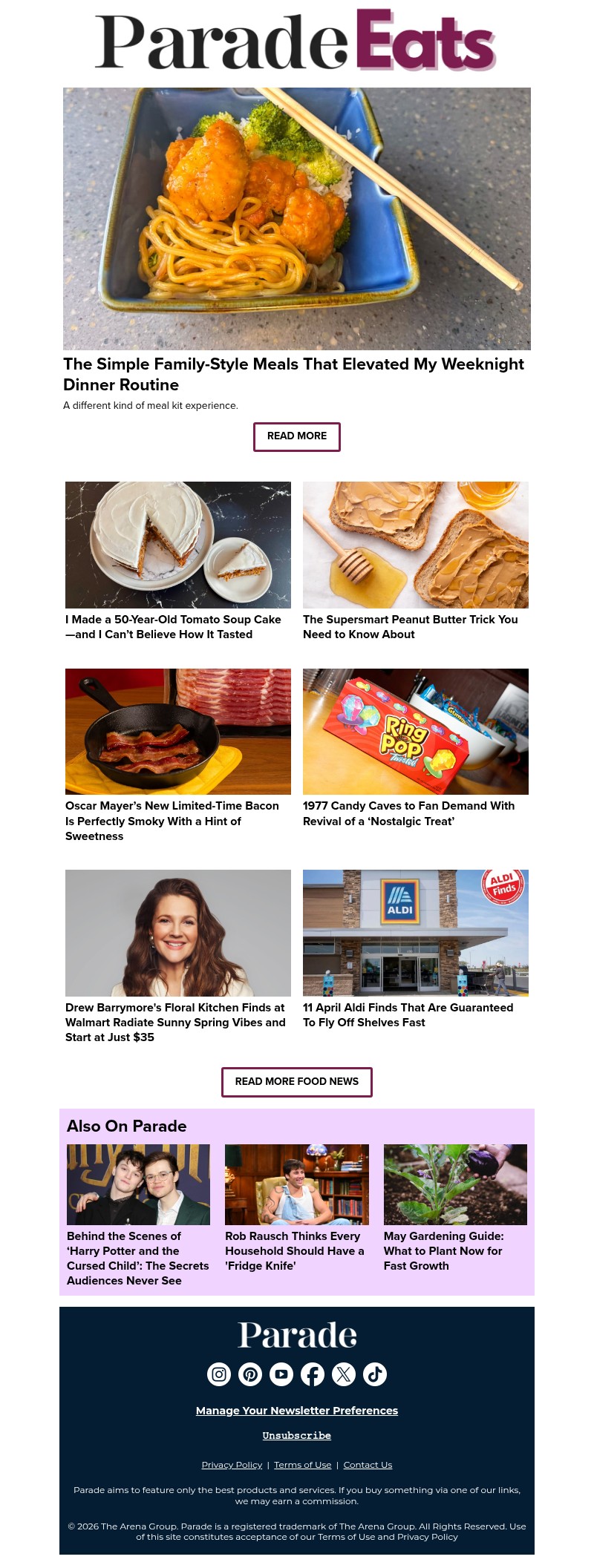This screenshot has width=594, height=1568.
Task: Click the Parade Eats header logo
Action: pos(297,41)
